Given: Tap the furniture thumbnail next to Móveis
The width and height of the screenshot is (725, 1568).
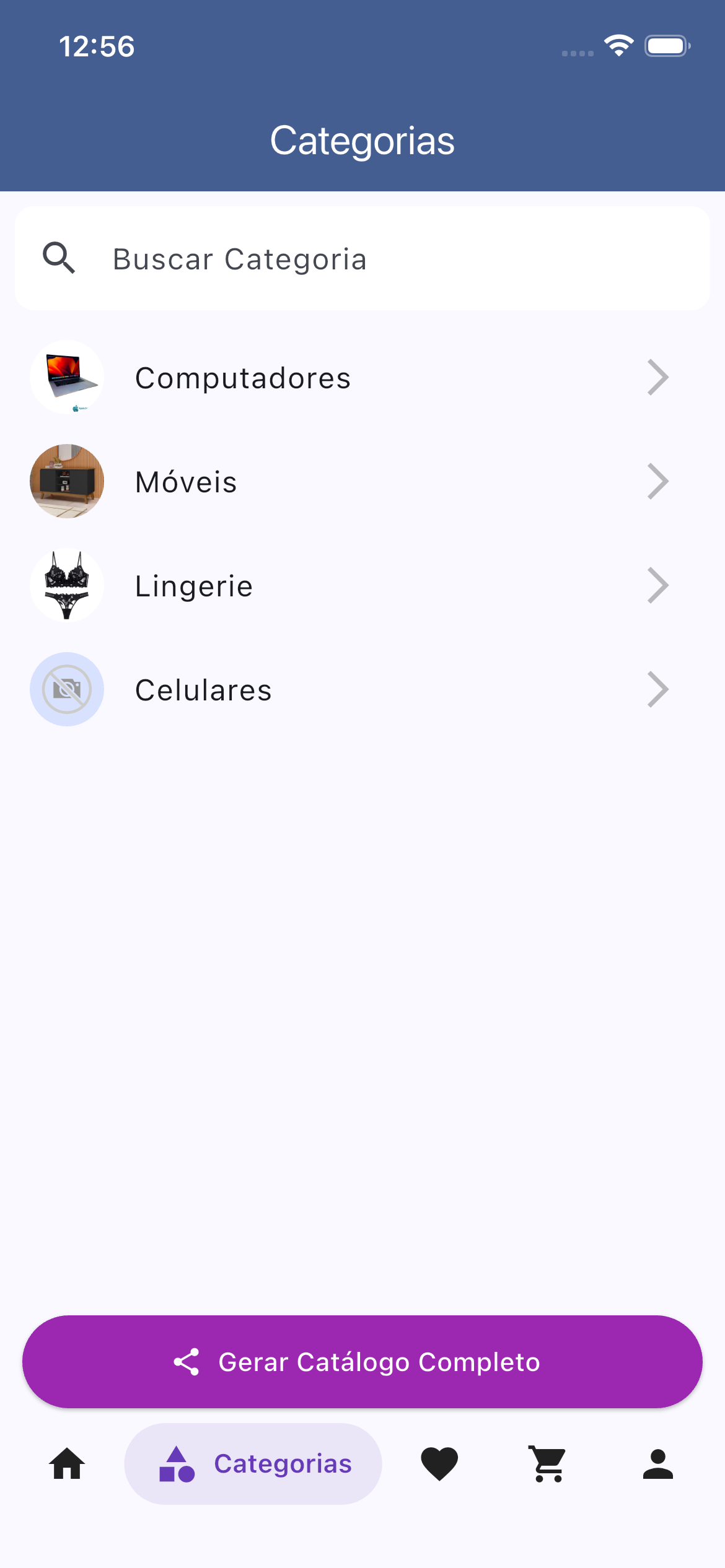Looking at the screenshot, I should click(67, 481).
